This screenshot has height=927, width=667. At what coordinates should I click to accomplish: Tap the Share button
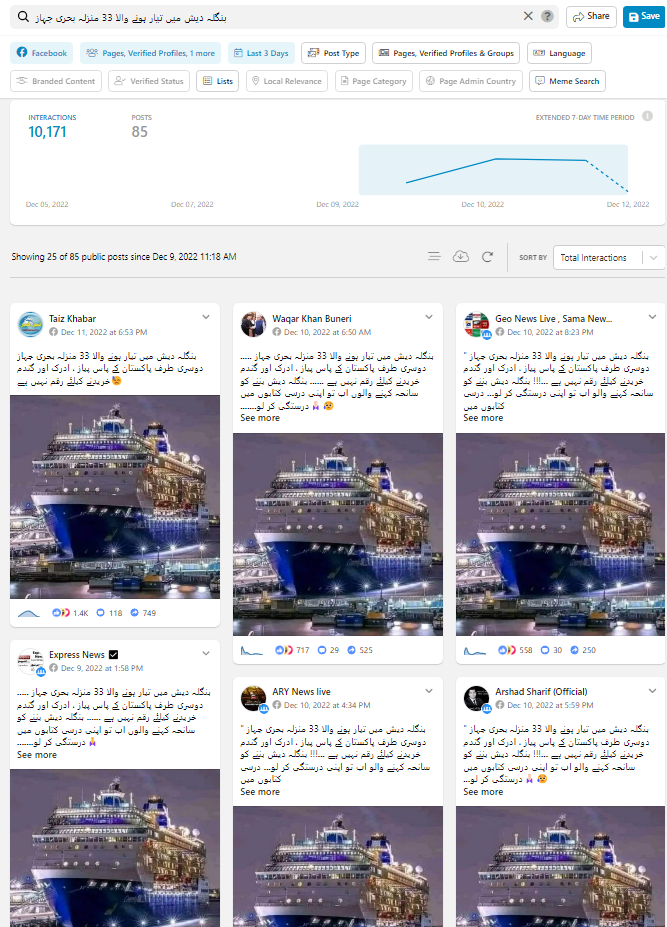tap(591, 16)
